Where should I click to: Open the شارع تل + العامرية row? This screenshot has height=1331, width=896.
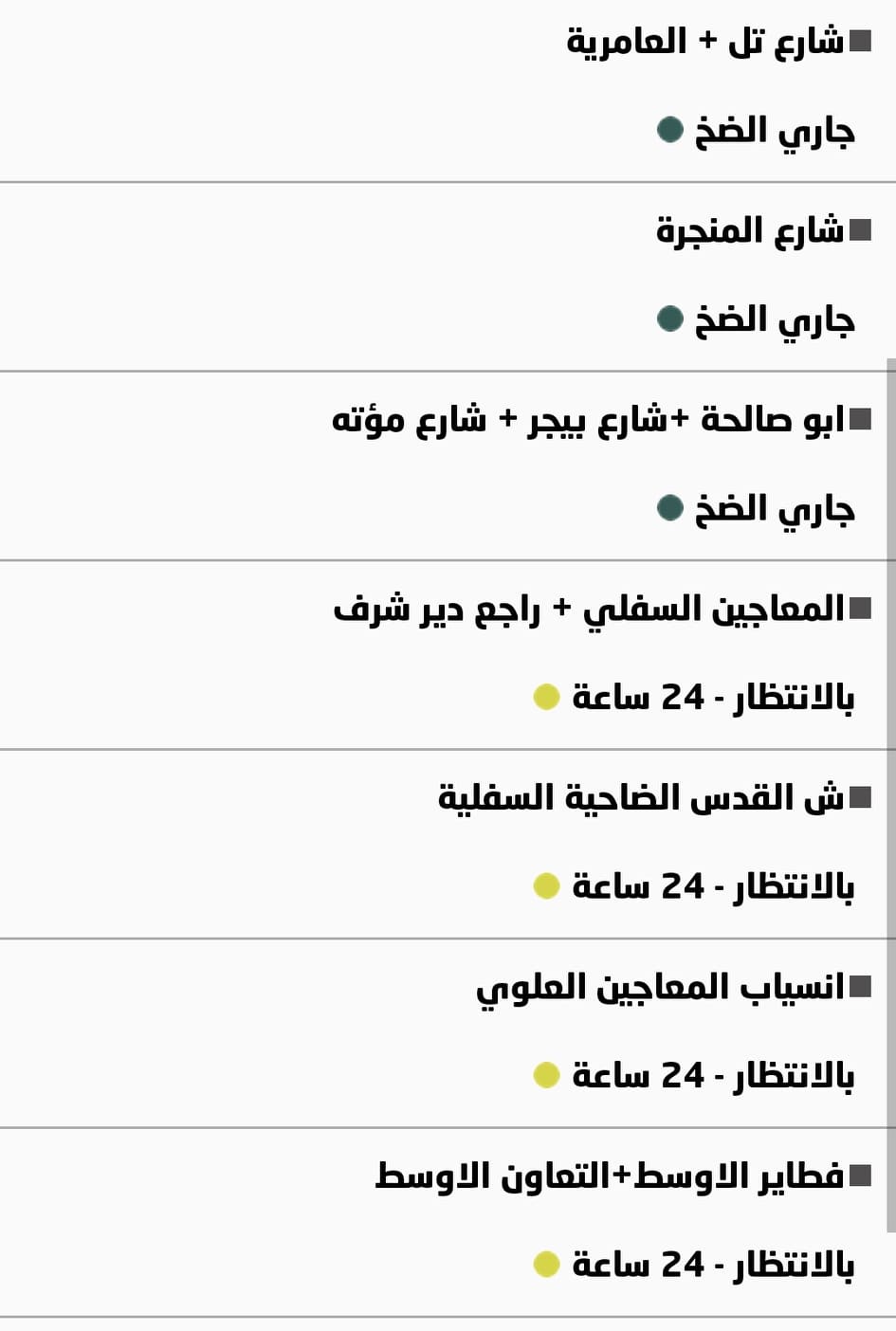click(x=705, y=42)
